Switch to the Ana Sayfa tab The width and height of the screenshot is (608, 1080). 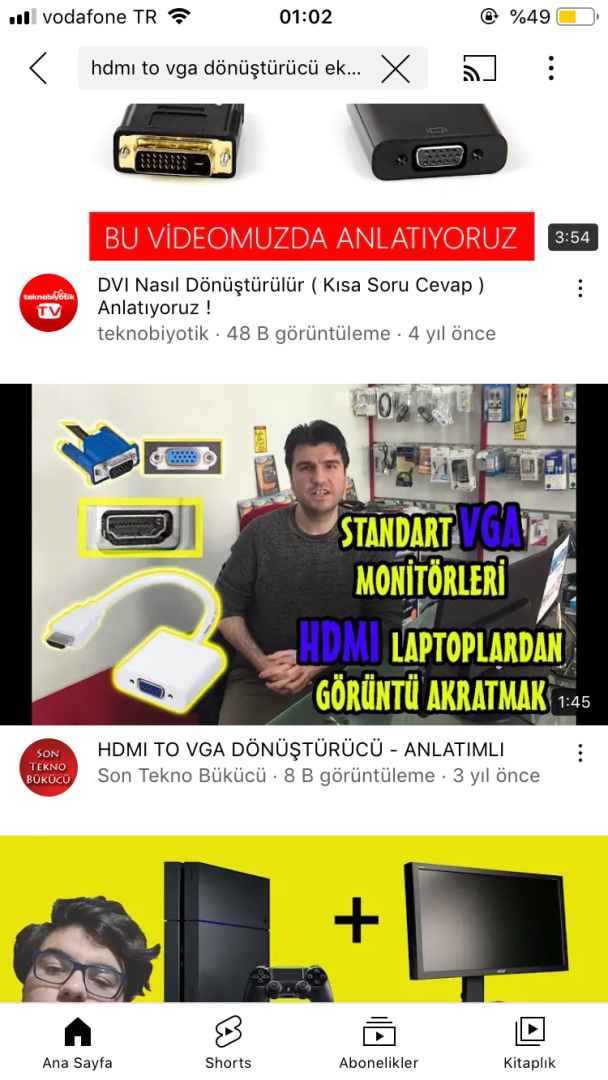(77, 1043)
